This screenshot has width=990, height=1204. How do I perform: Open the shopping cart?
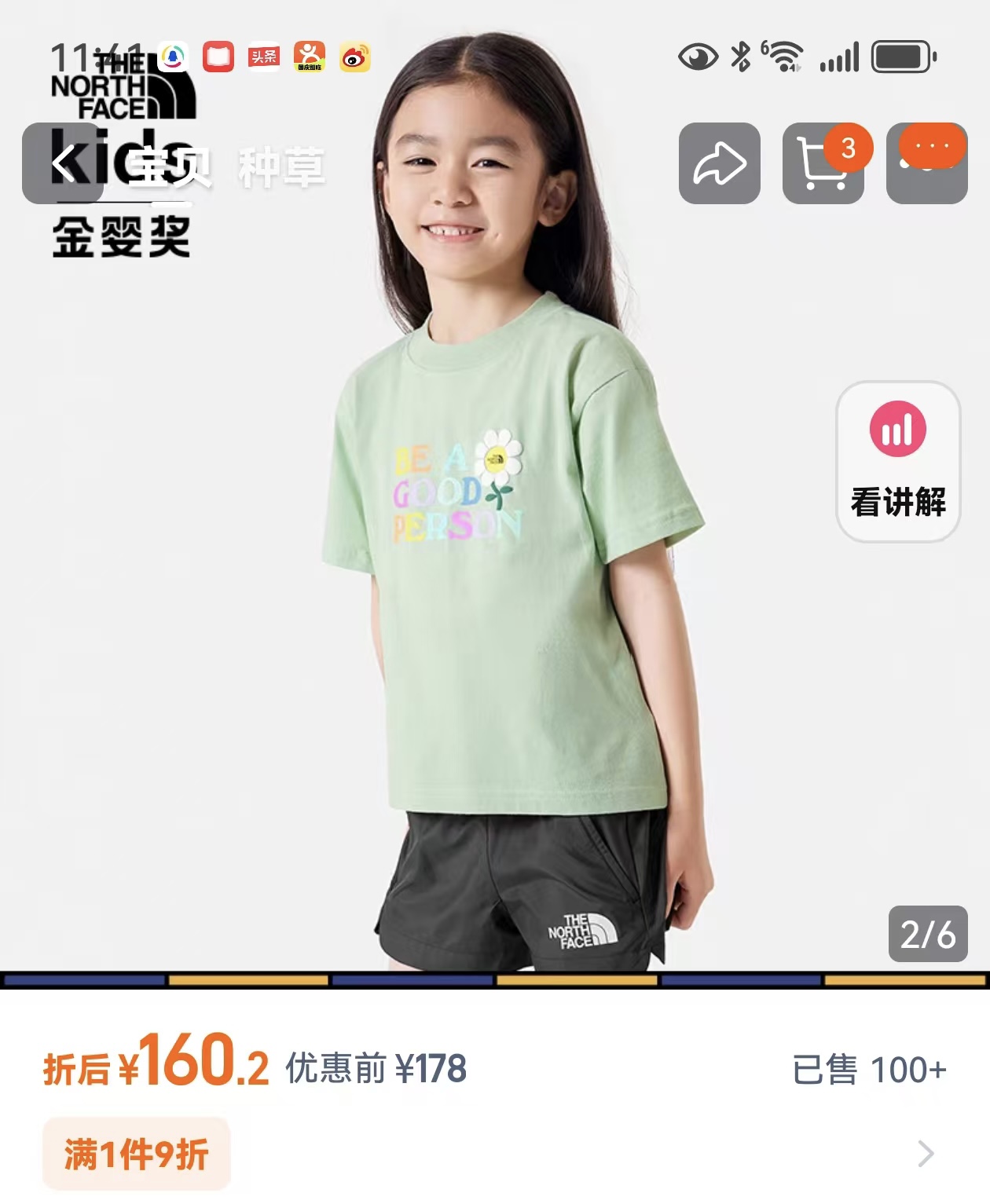point(823,163)
